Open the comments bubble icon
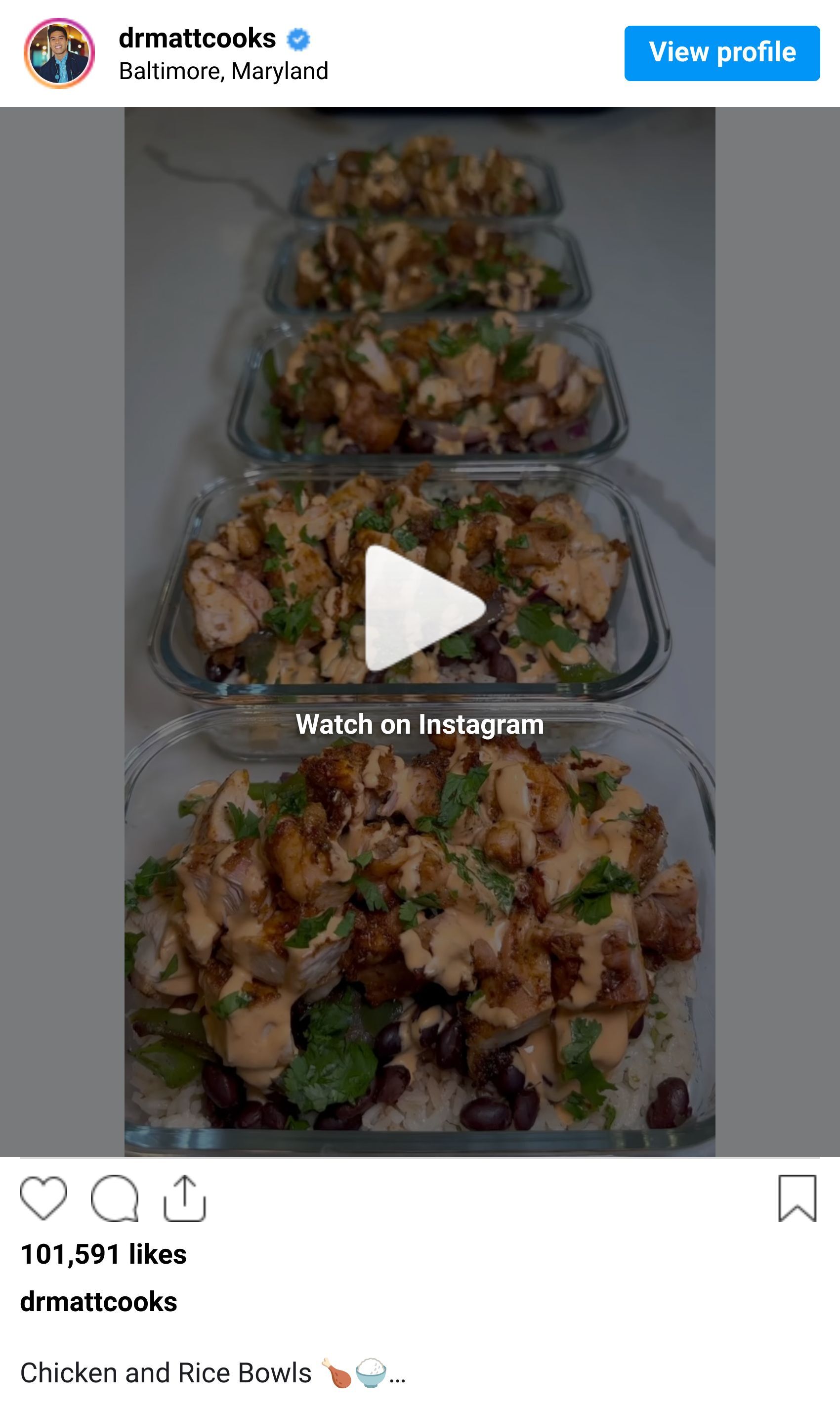The image size is (840, 1412). click(x=114, y=1197)
